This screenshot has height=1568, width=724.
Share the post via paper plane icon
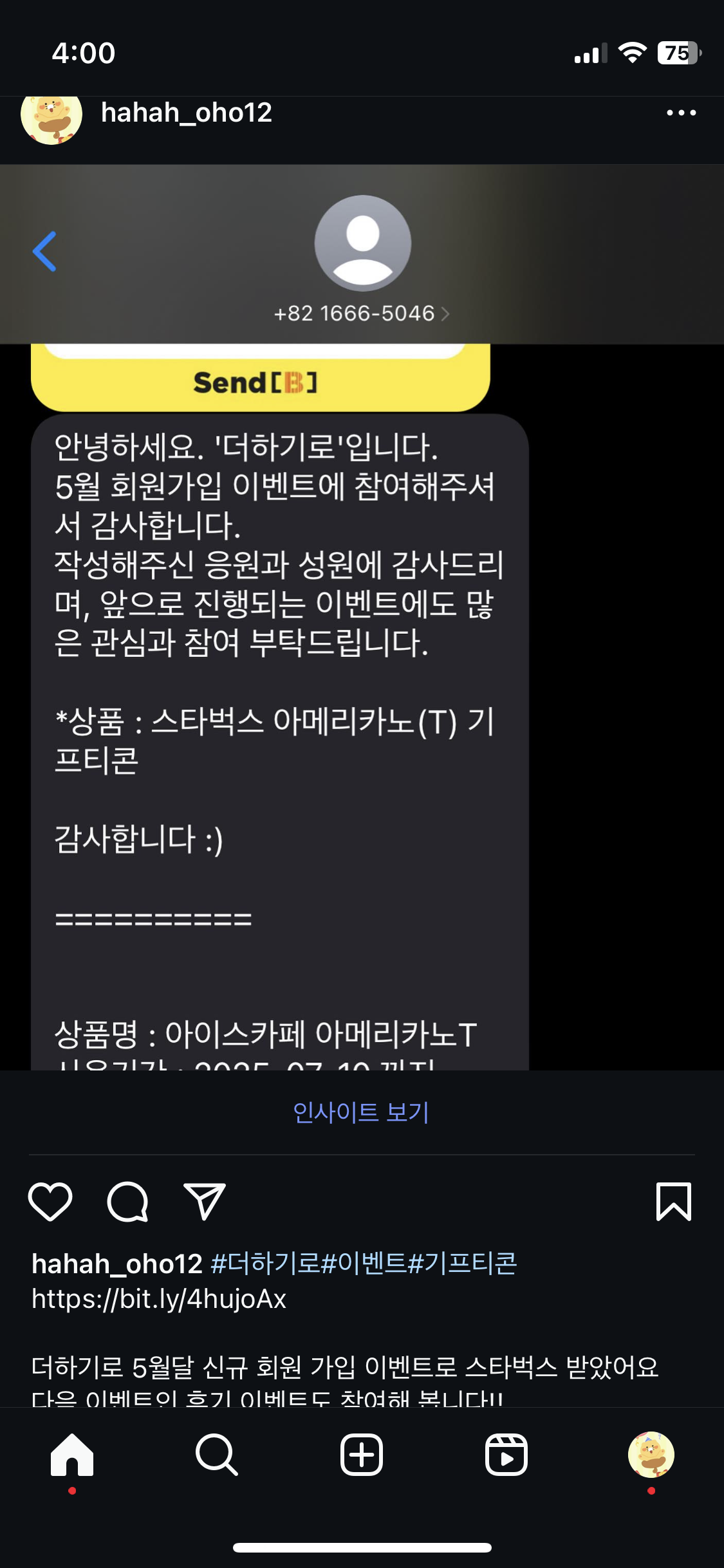click(205, 1201)
